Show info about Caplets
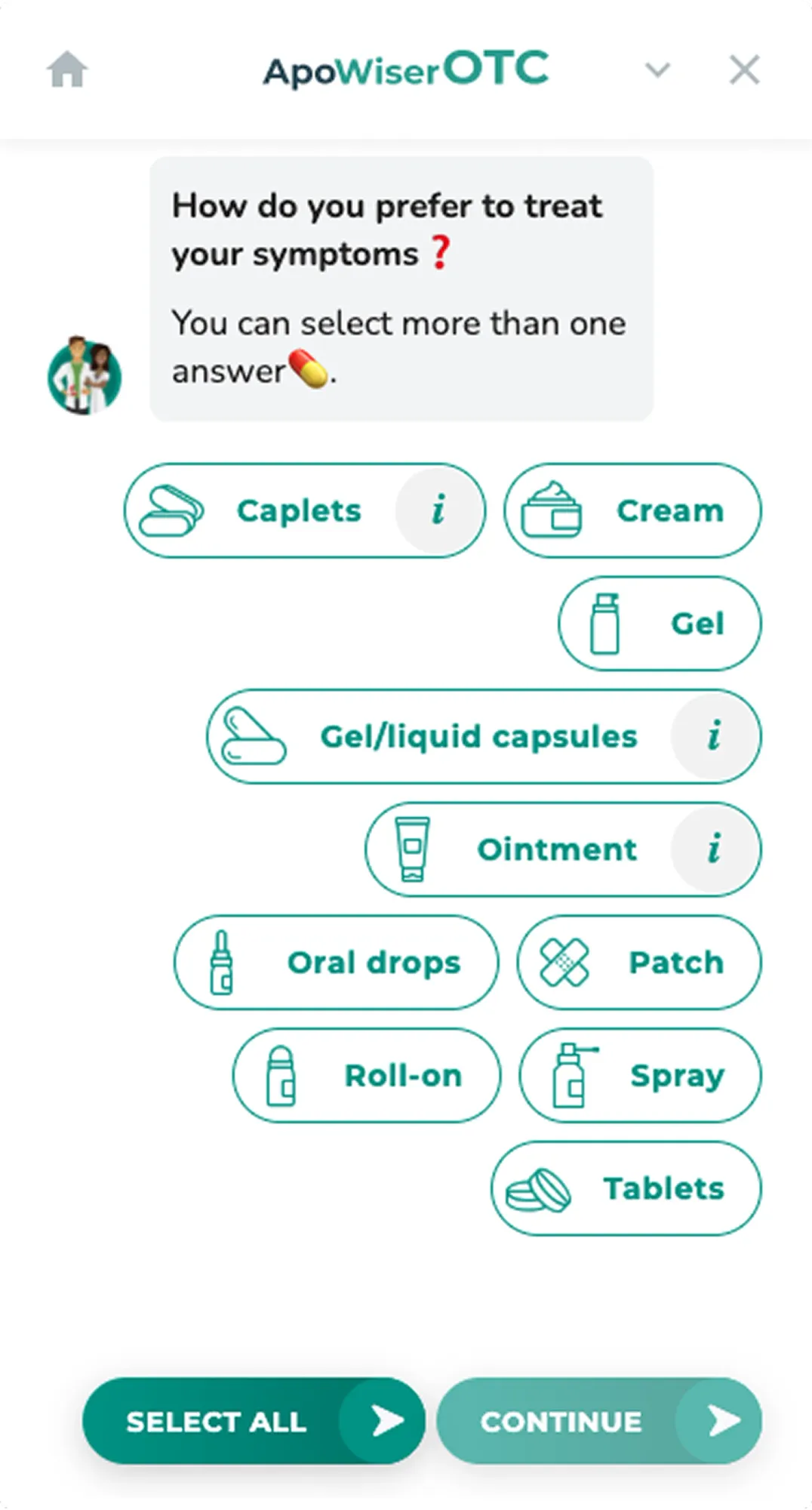Screen dimensions: 812x1510 (438, 511)
